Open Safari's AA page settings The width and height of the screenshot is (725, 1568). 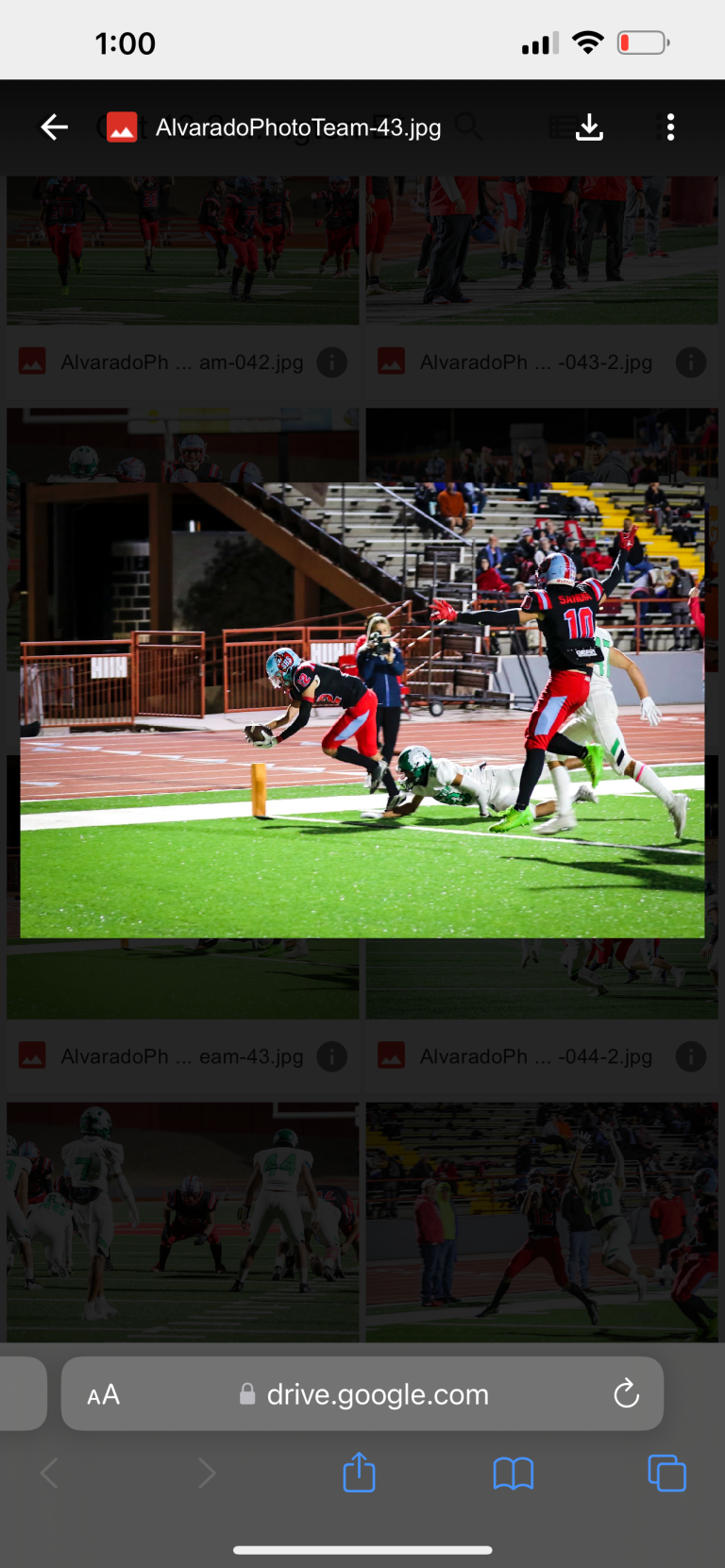pyautogui.click(x=103, y=1394)
